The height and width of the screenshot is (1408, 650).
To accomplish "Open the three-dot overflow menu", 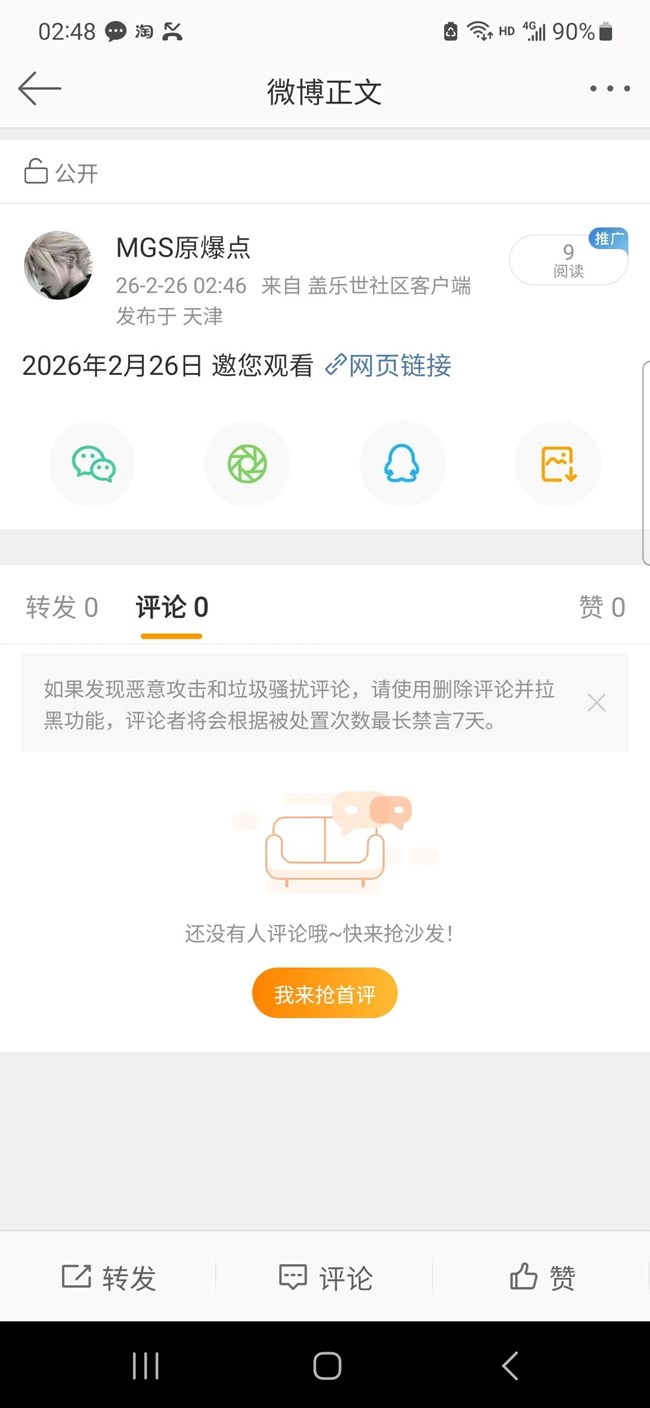I will tap(609, 89).
